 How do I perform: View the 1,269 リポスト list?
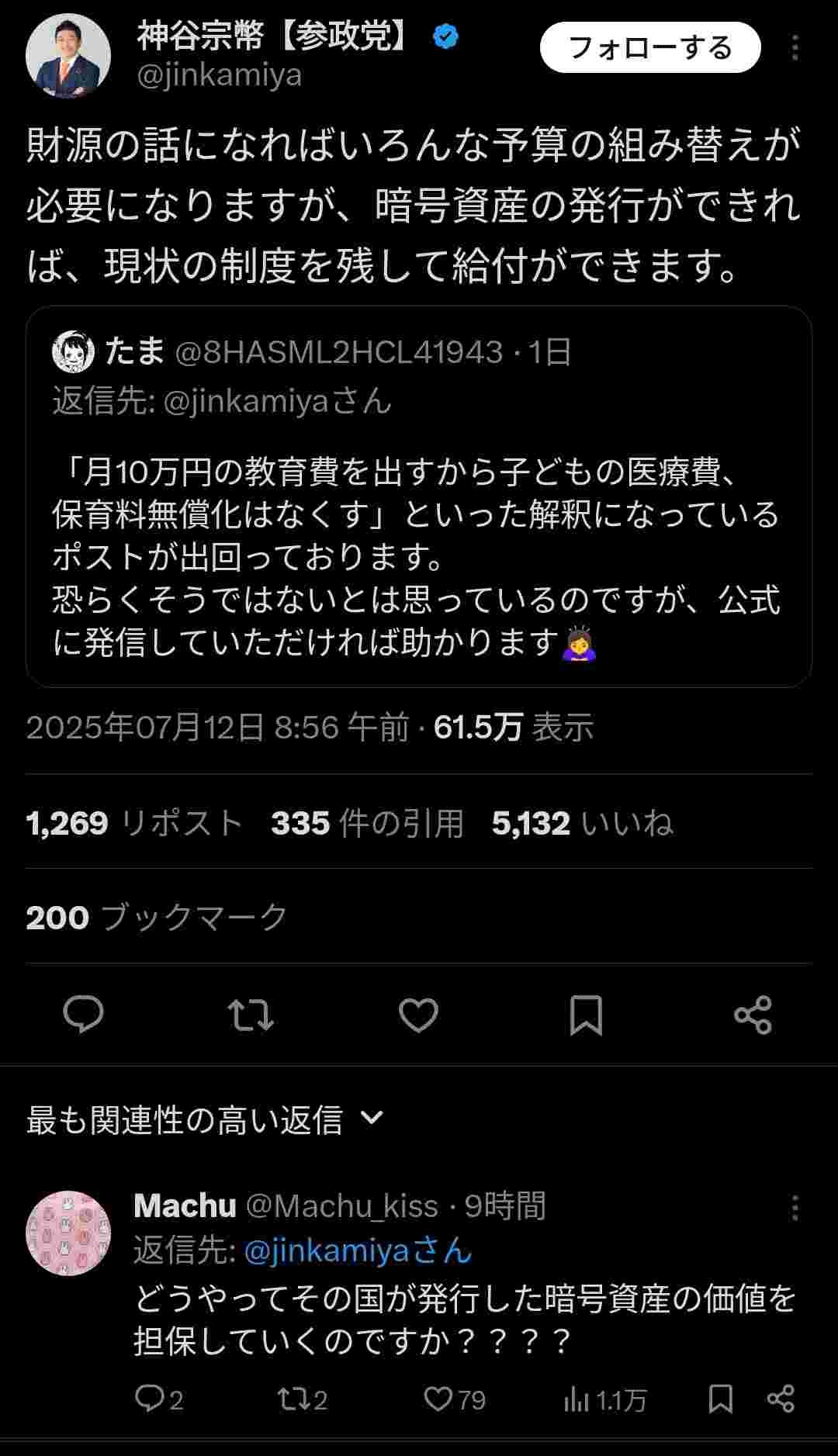134,823
